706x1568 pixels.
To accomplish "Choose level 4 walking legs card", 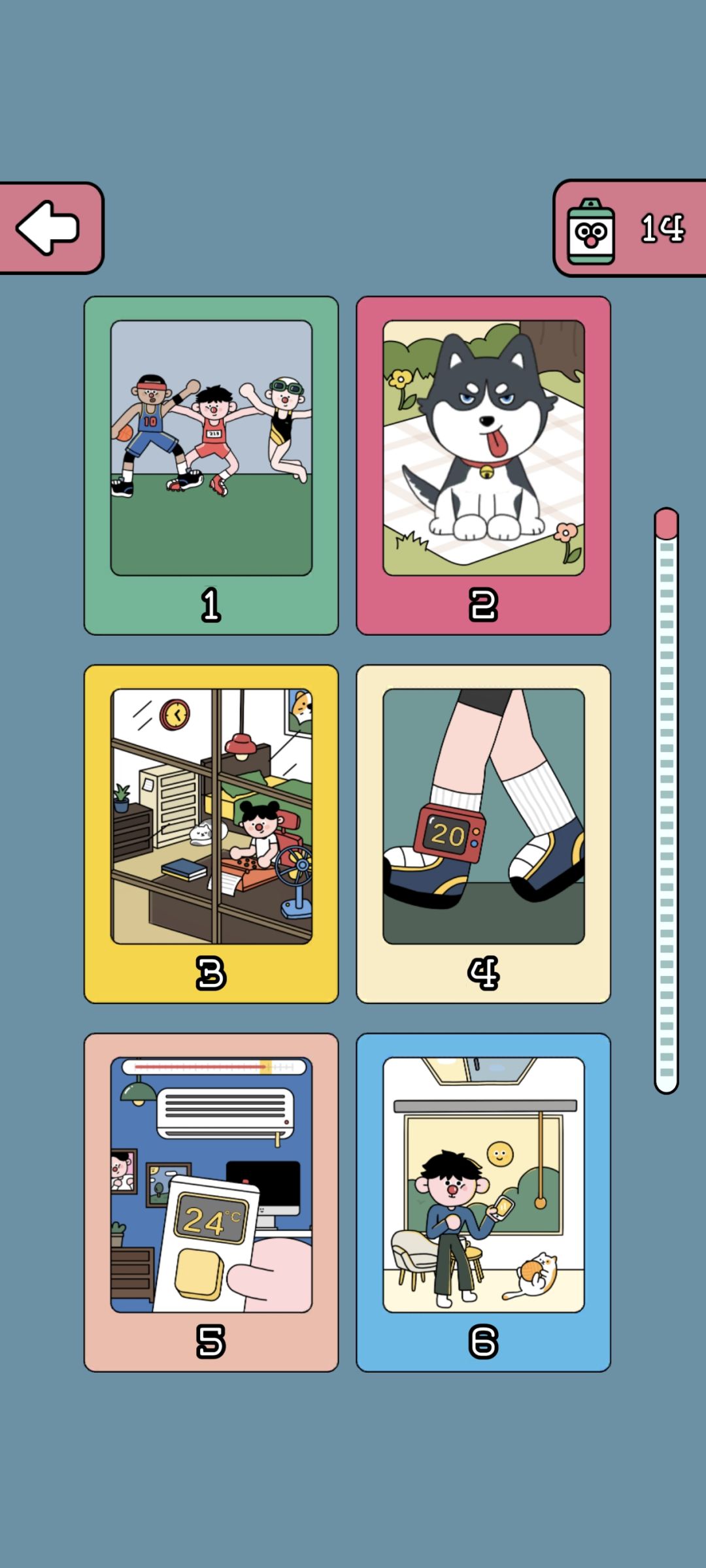I will [484, 834].
